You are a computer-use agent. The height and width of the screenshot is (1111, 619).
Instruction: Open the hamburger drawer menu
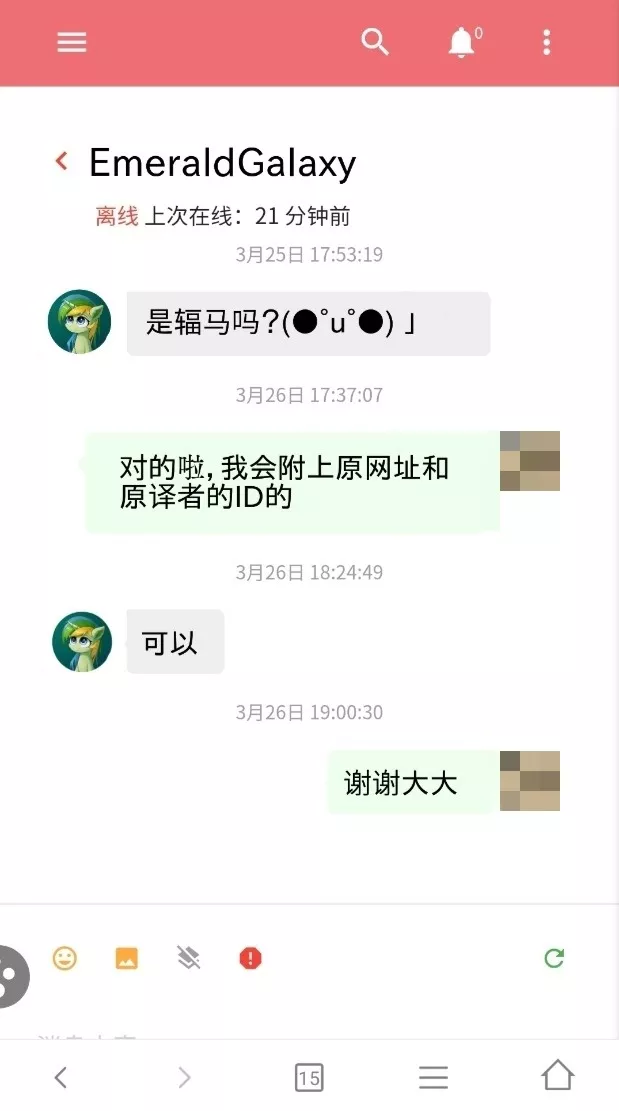72,42
